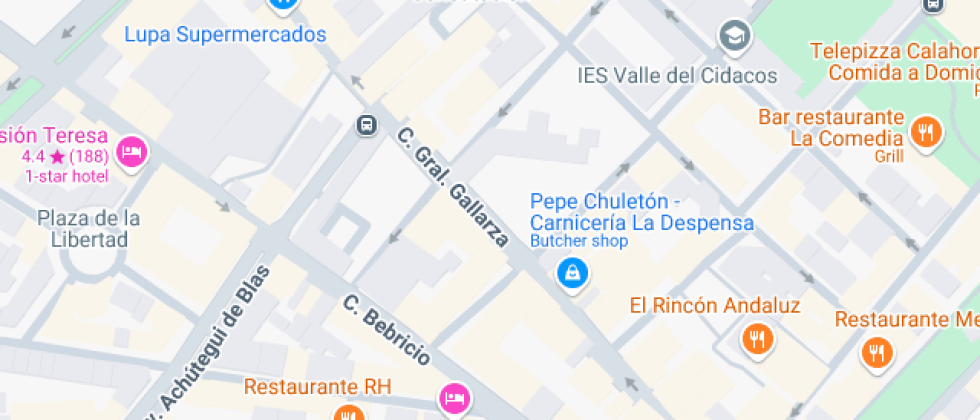Open Bar restaurante La Comedia pin
The width and height of the screenshot is (980, 420).
click(927, 130)
